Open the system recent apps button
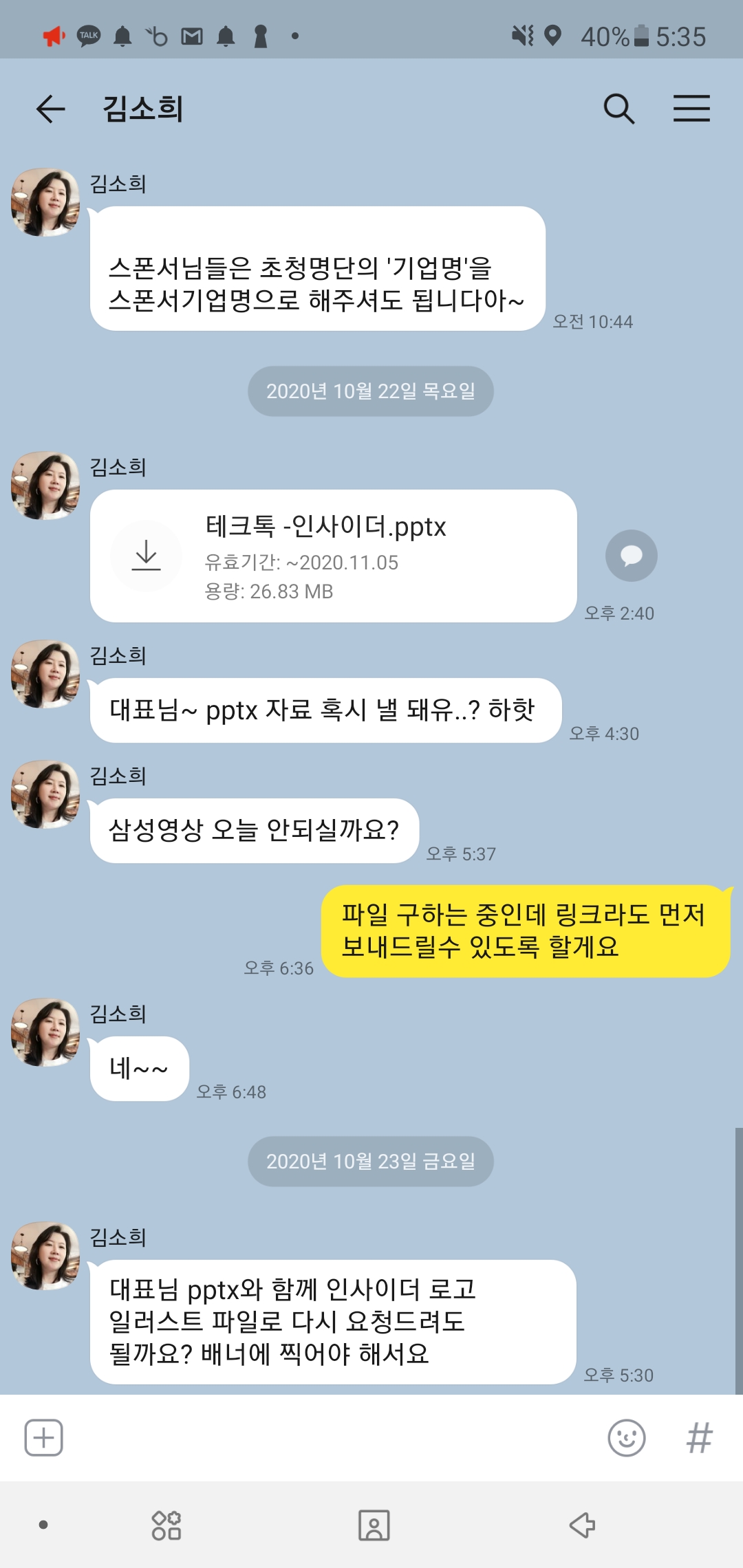Screen dimensions: 743x1568 [166, 1525]
